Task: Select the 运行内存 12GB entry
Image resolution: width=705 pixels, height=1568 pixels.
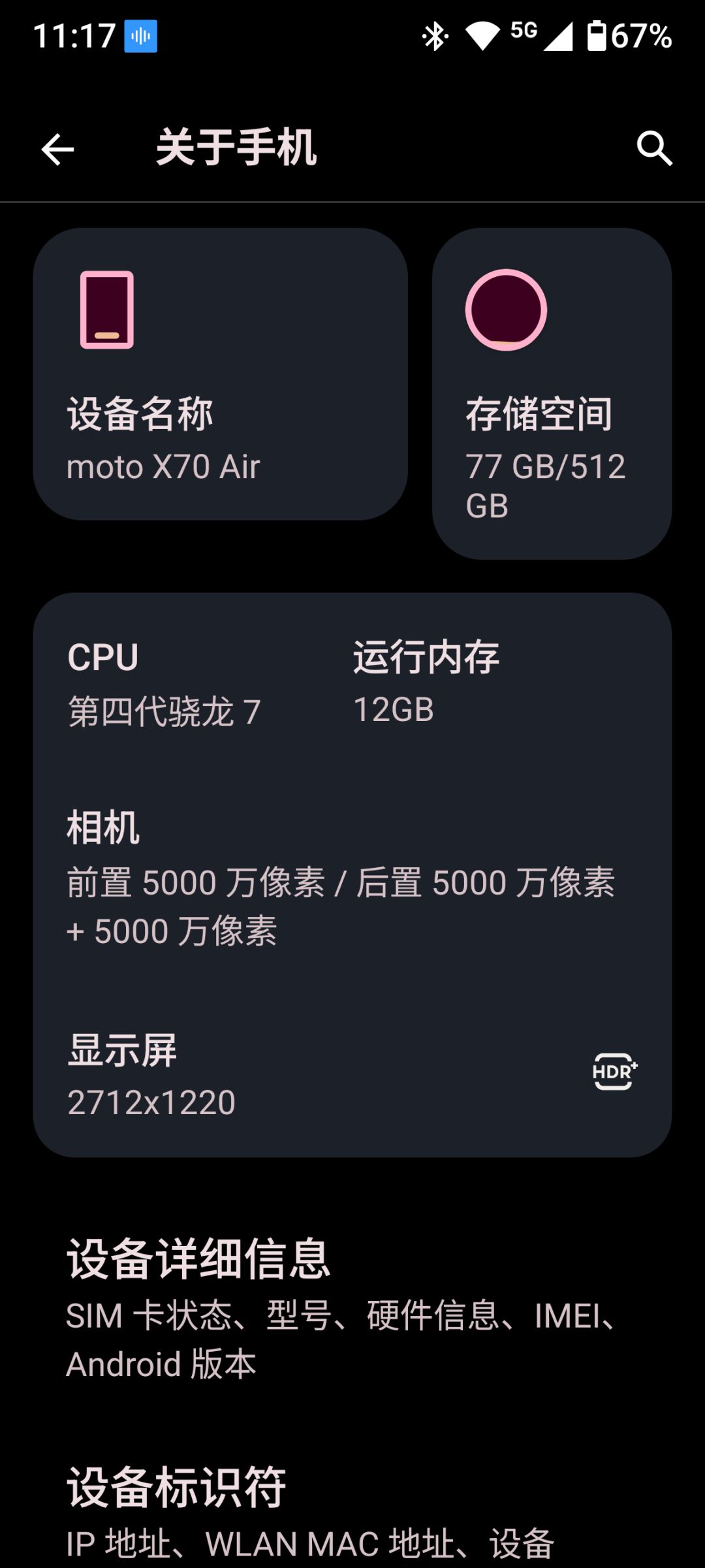Action: 424,682
